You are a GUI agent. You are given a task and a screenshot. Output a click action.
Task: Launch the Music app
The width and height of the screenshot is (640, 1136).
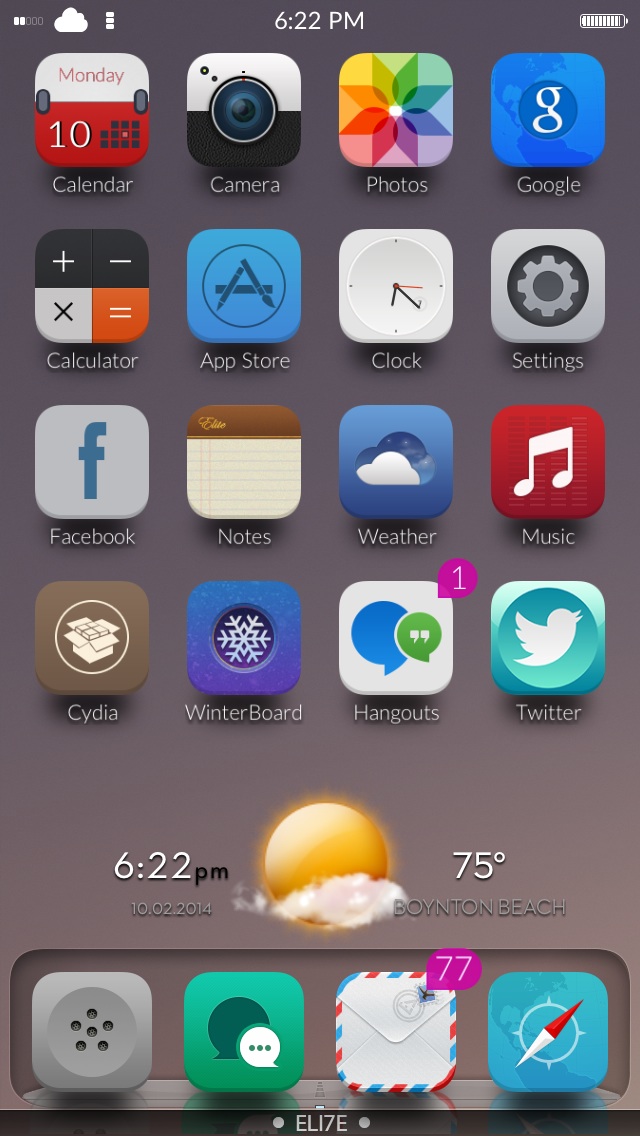click(x=548, y=462)
